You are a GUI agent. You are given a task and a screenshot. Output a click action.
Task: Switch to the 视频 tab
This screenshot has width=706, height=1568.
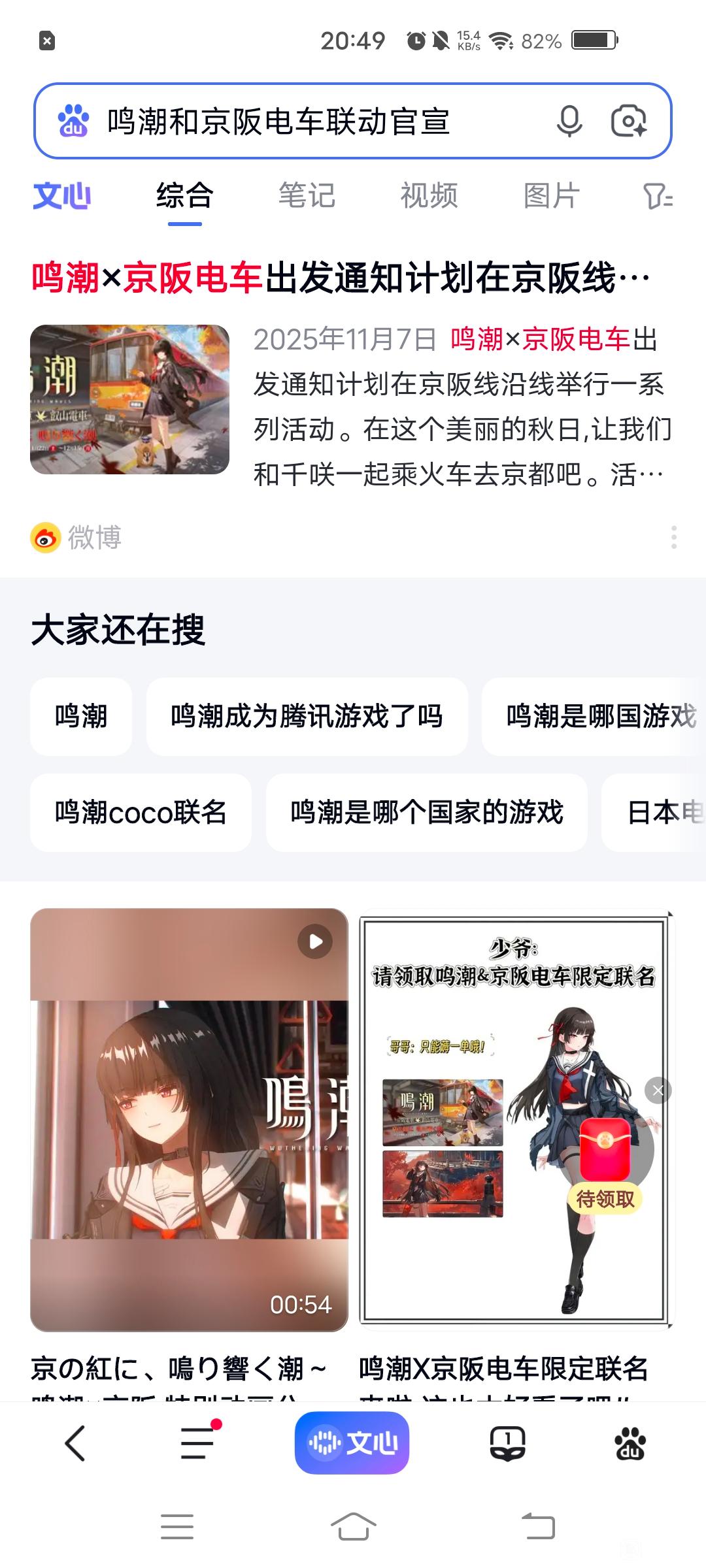429,196
